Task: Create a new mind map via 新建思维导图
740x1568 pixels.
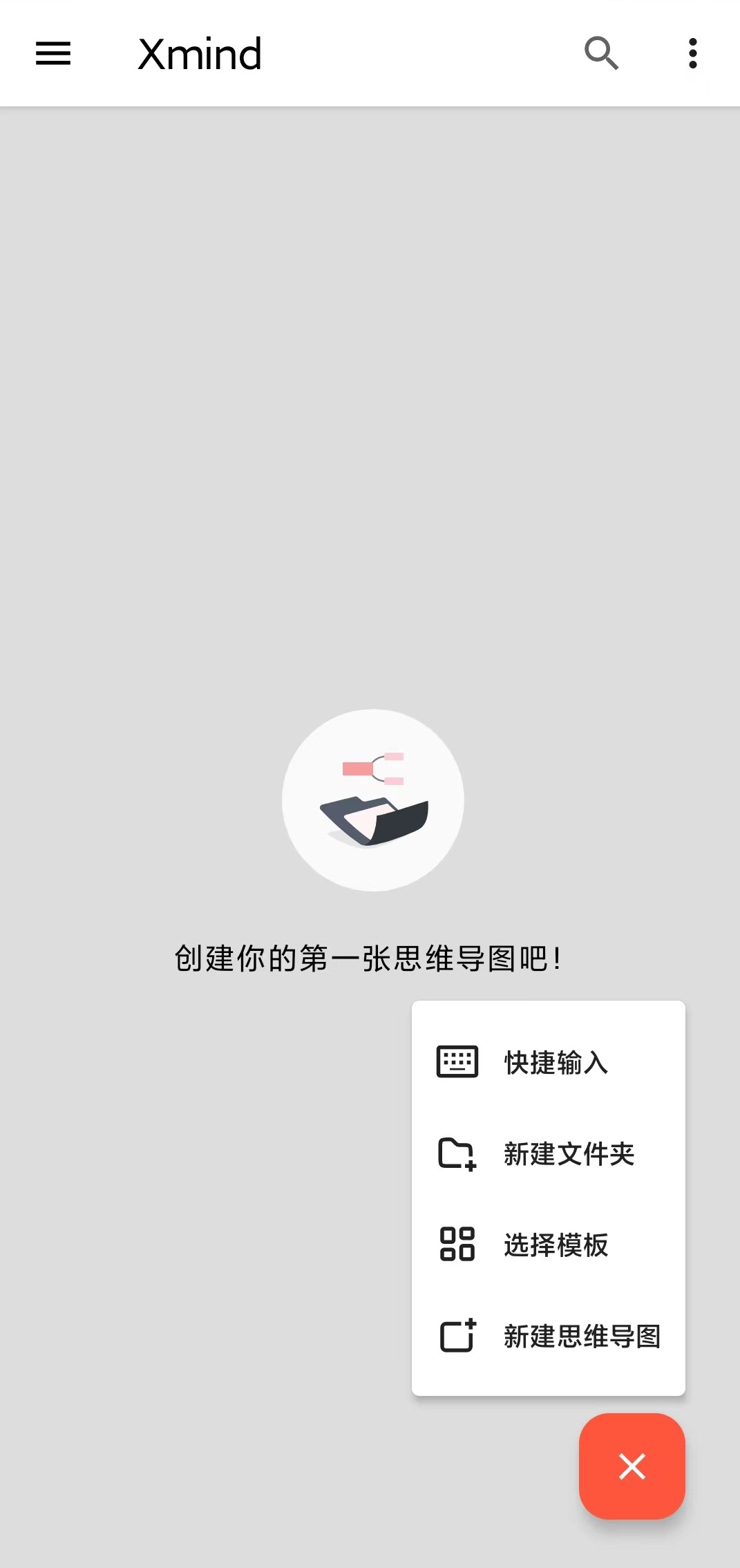Action: point(548,1336)
